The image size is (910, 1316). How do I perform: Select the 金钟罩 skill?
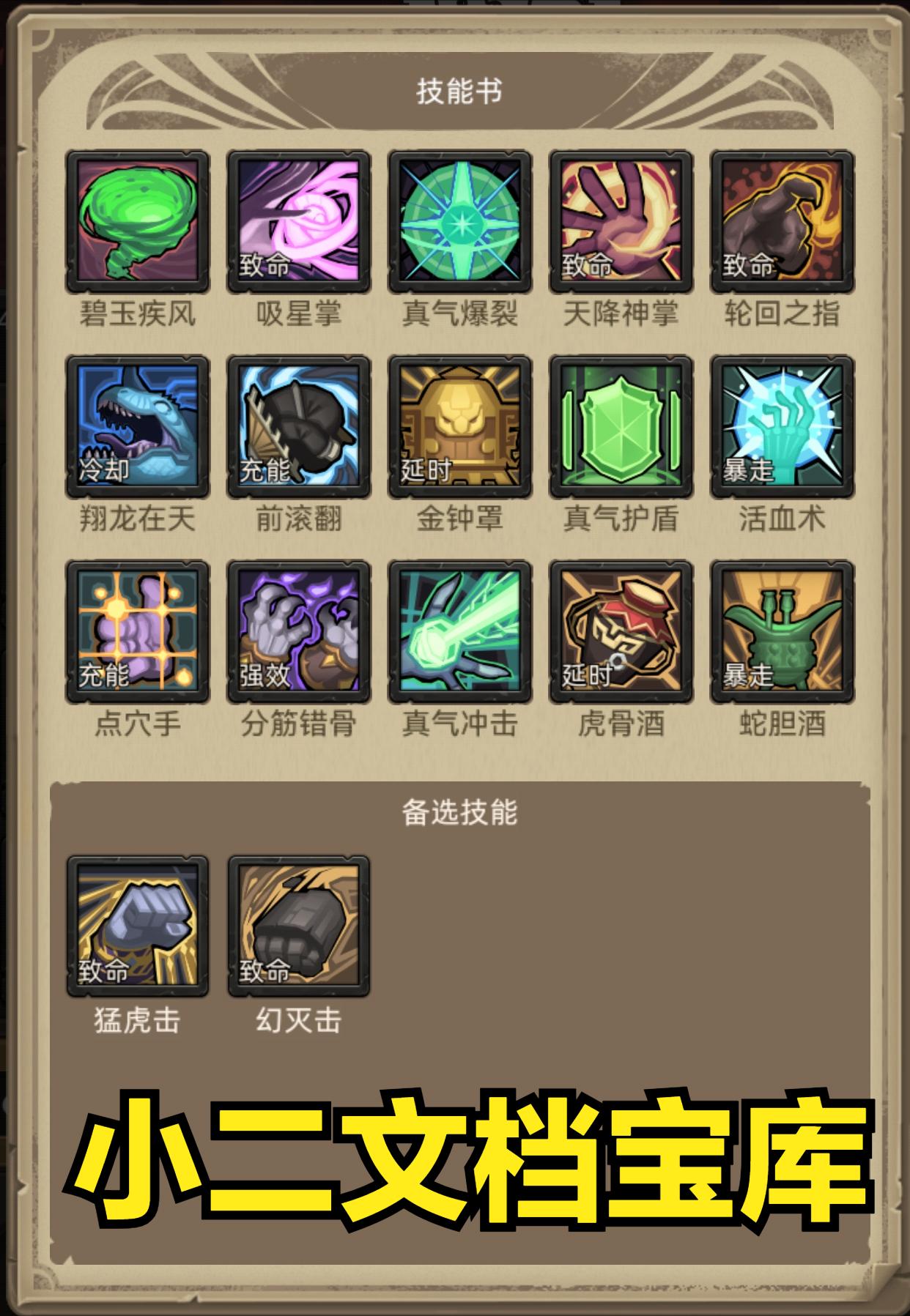click(460, 427)
